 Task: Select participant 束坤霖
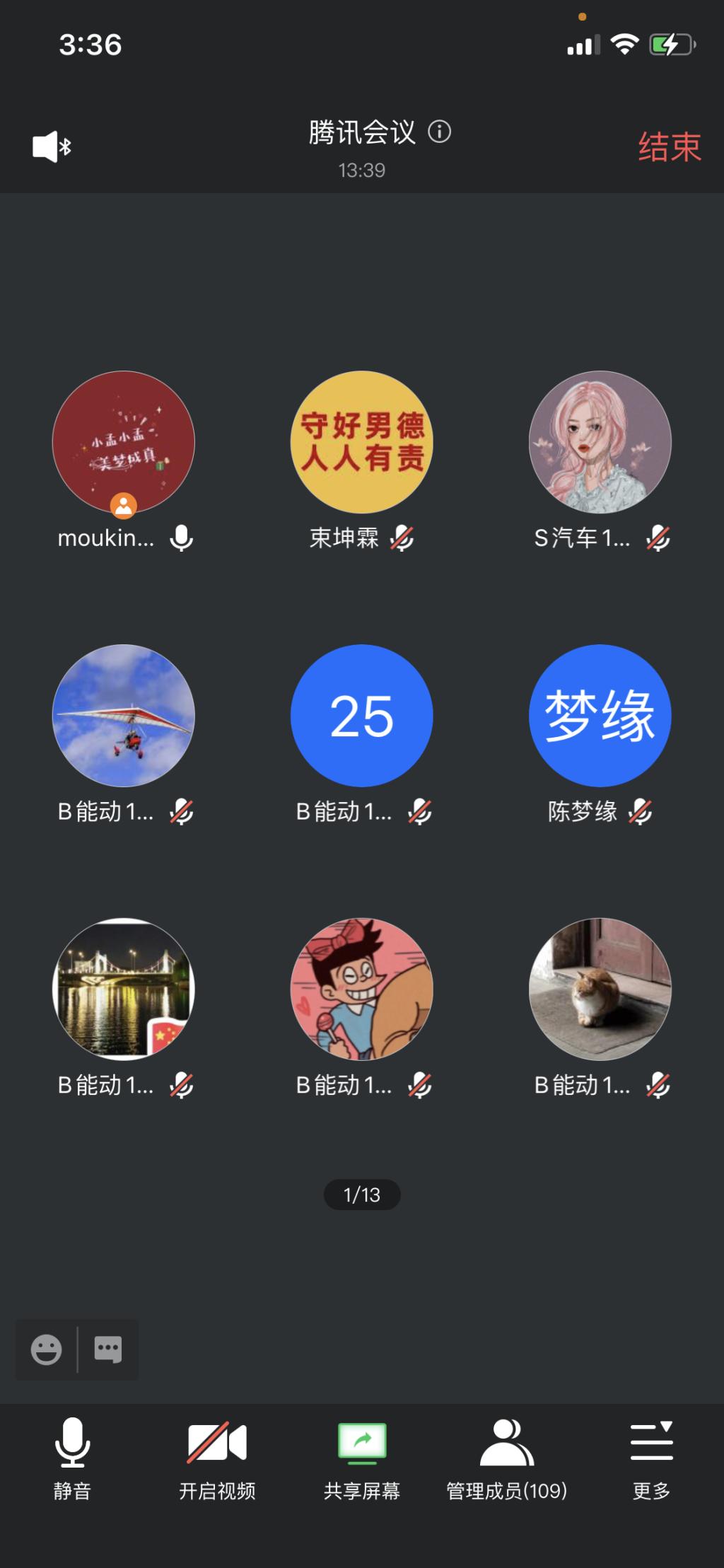362,443
